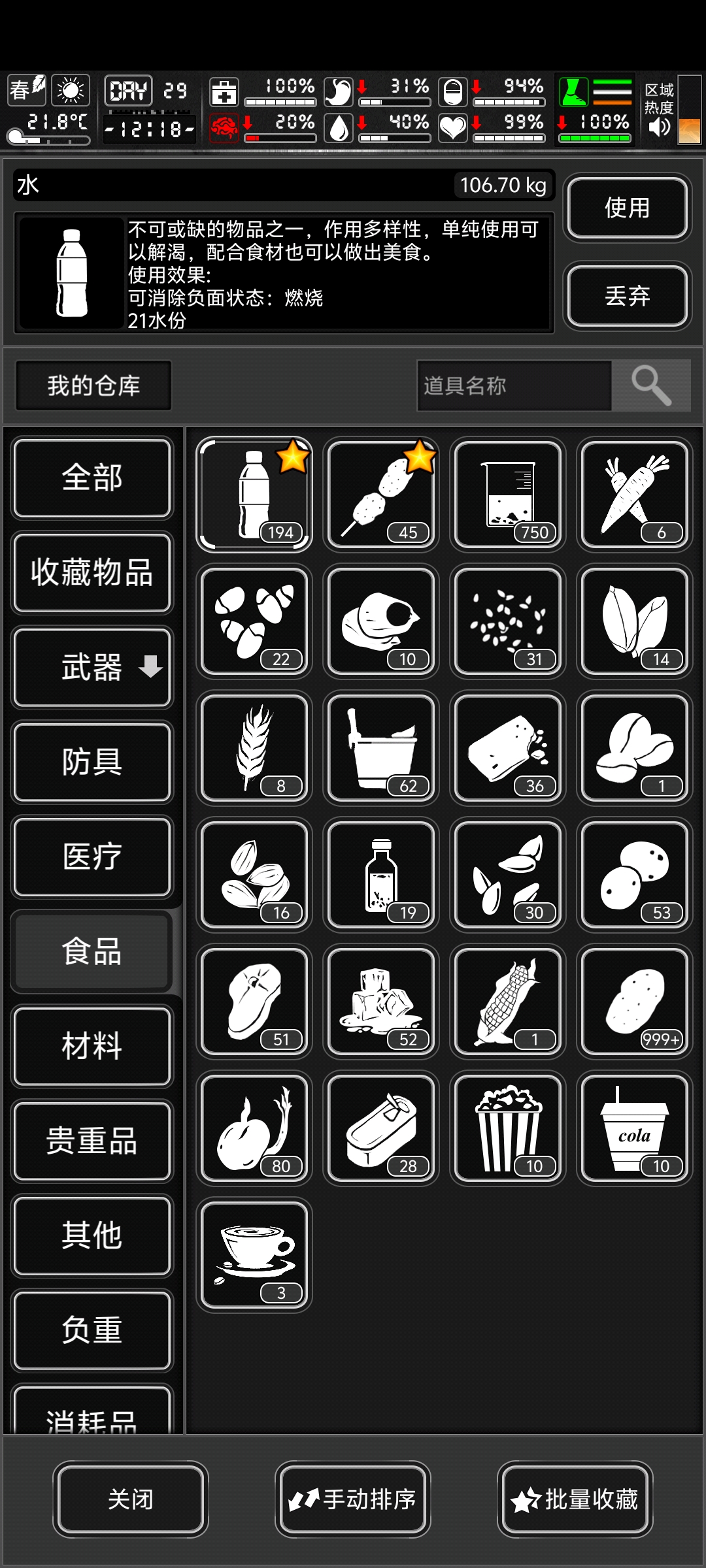Enable 手动排序 manual sorting

tap(353, 1499)
